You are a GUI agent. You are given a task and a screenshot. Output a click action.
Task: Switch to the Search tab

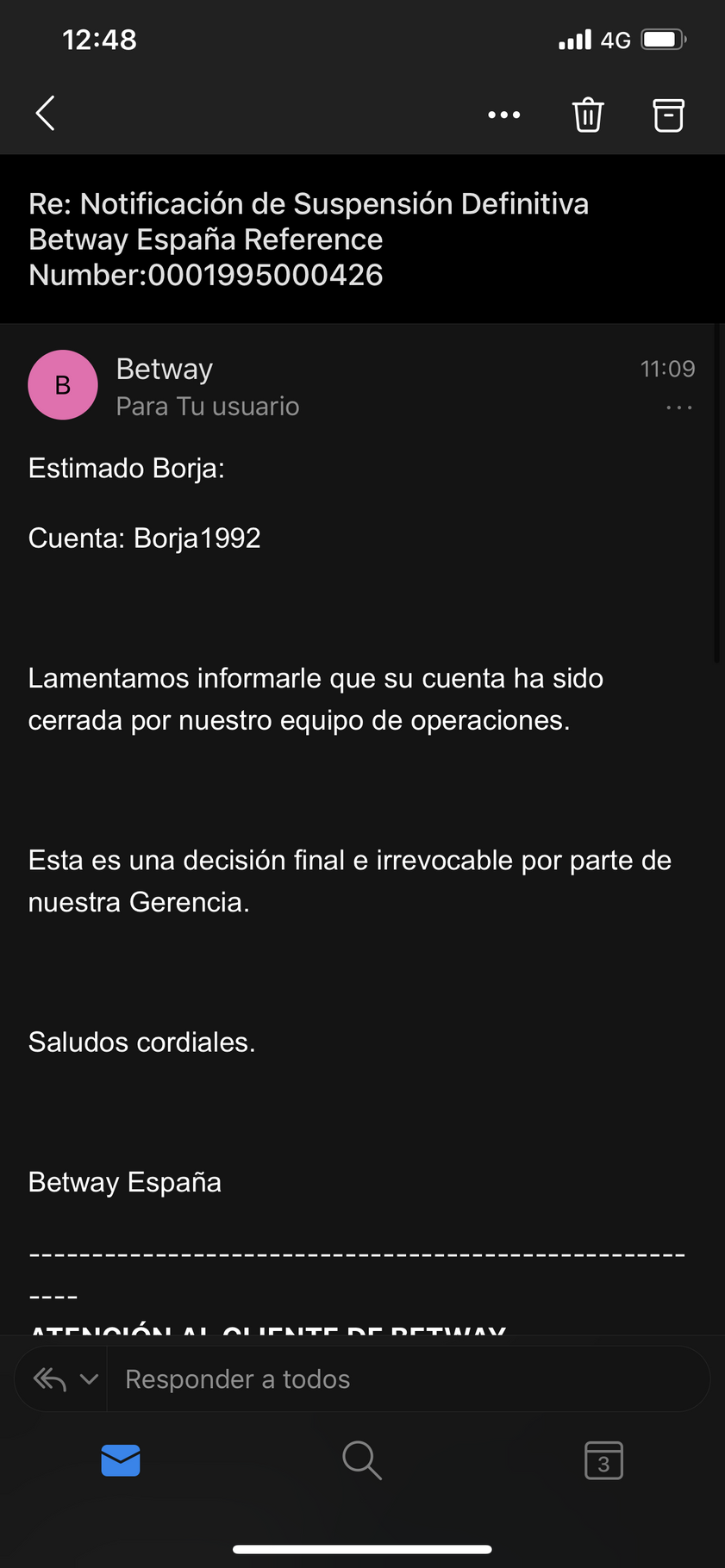[x=362, y=1460]
